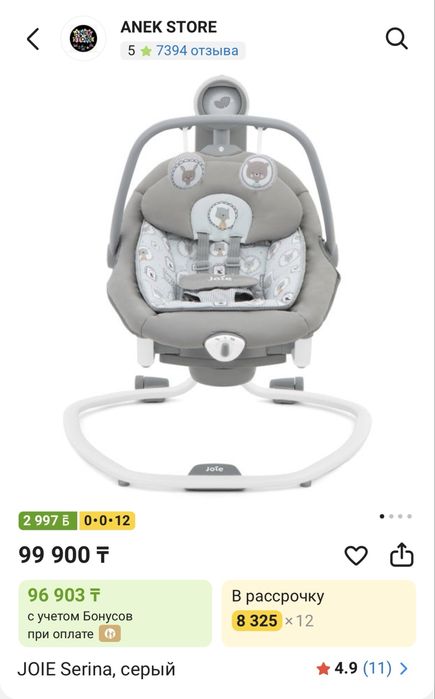The width and height of the screenshot is (435, 699).
Task: Open ANEK STORE seller page
Action: pyautogui.click(x=168, y=27)
